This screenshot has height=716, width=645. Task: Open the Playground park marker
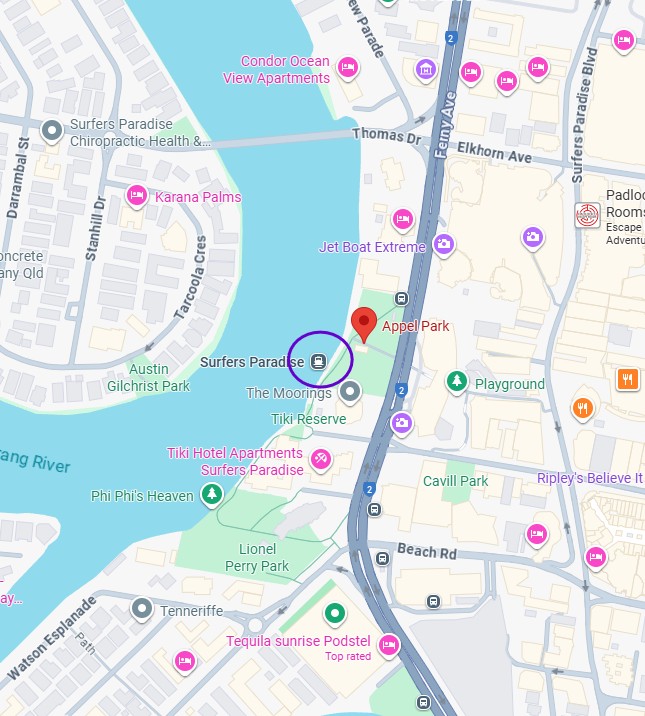point(456,382)
